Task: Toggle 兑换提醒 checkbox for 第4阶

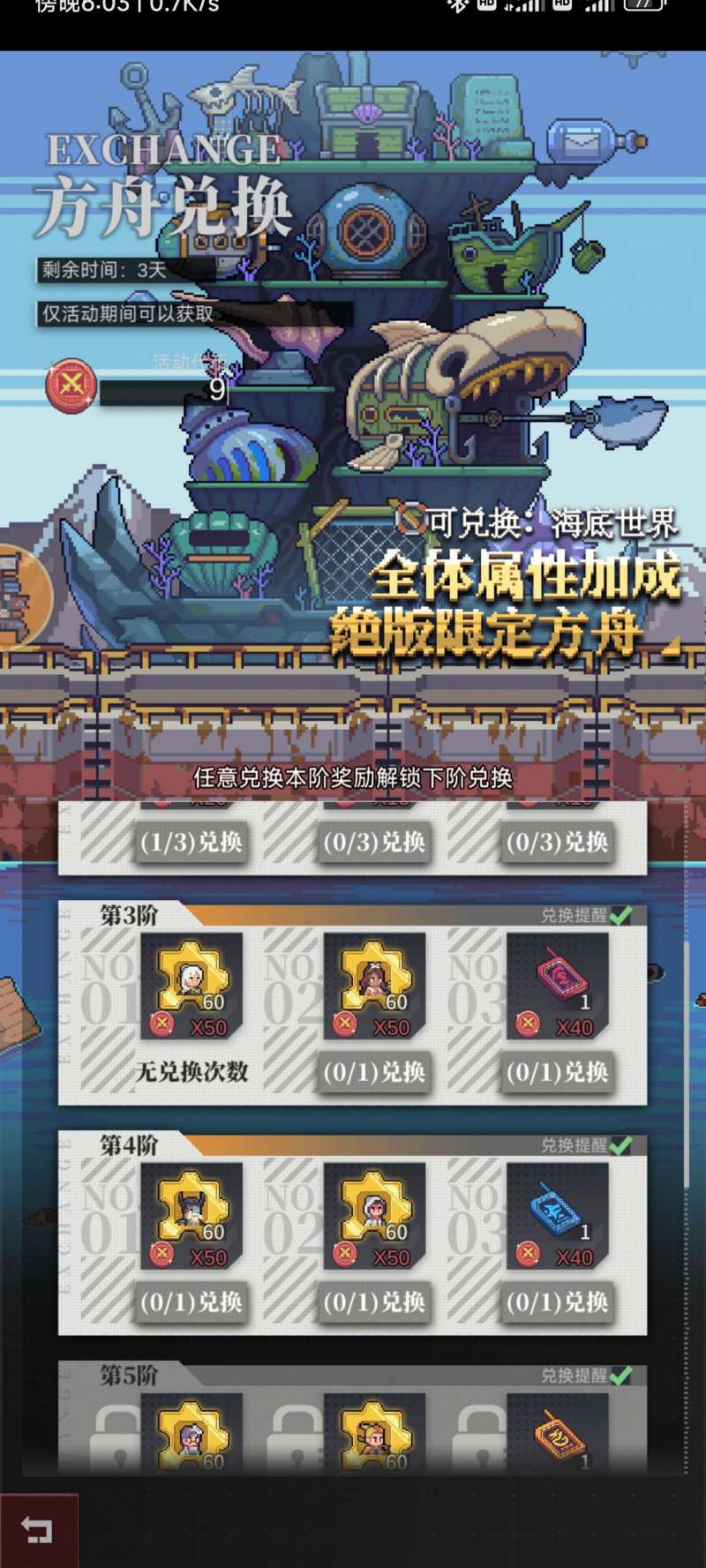Action: (621, 1145)
